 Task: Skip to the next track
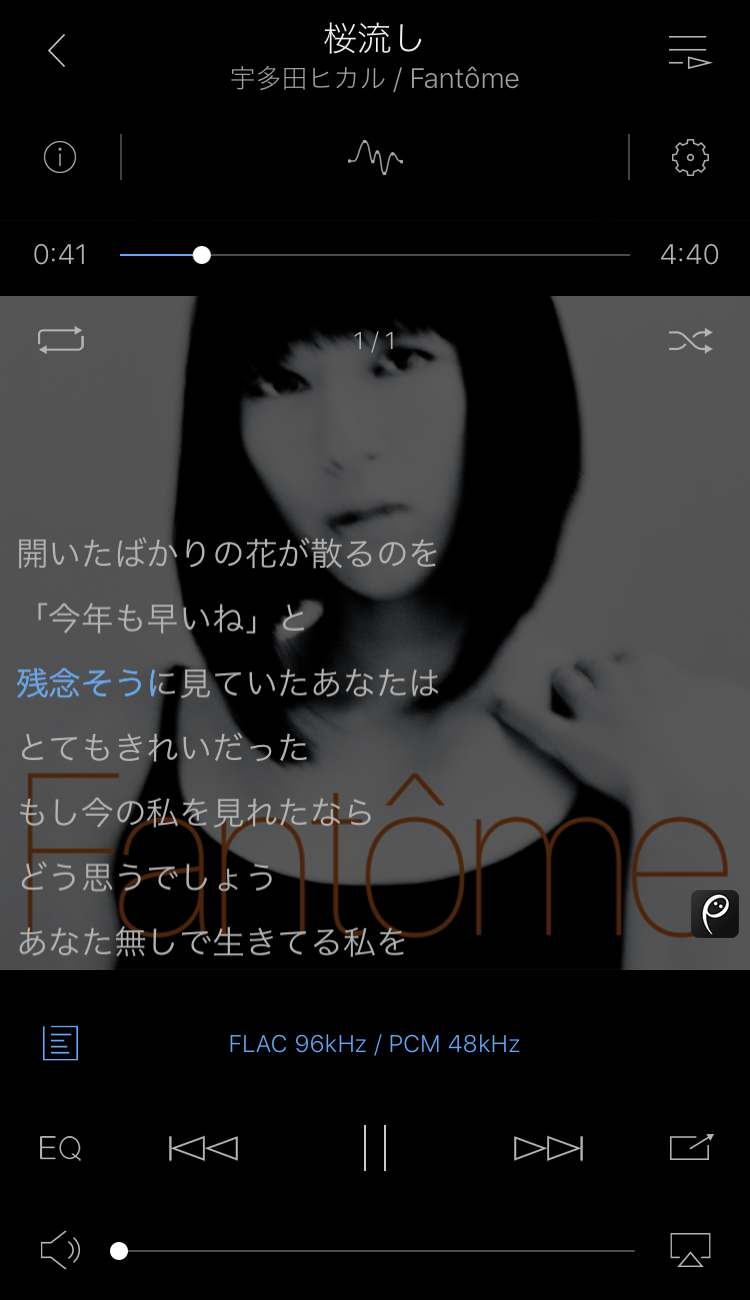[548, 1148]
